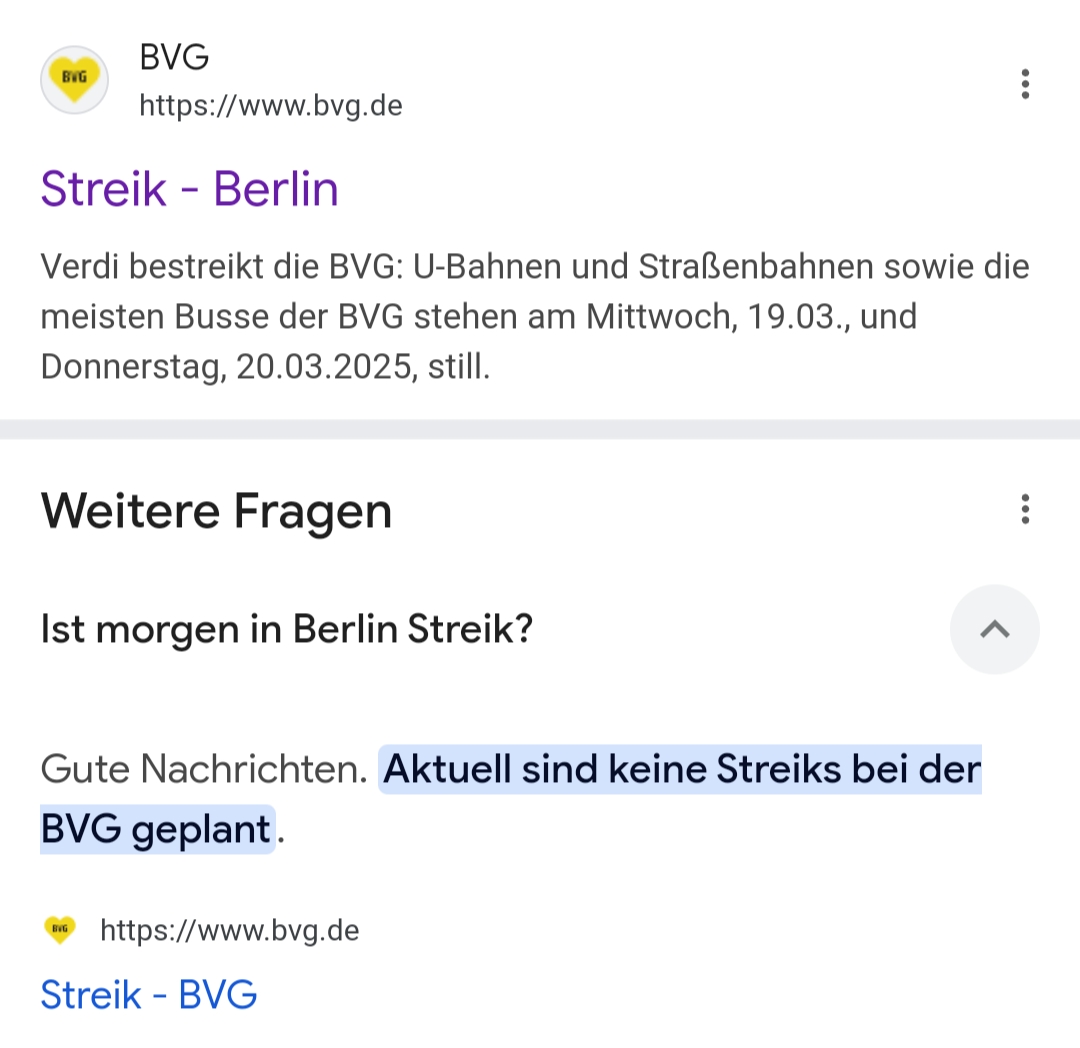Open the Weitere Fragen options menu
Screen dimensions: 1080x1048
tap(1024, 509)
